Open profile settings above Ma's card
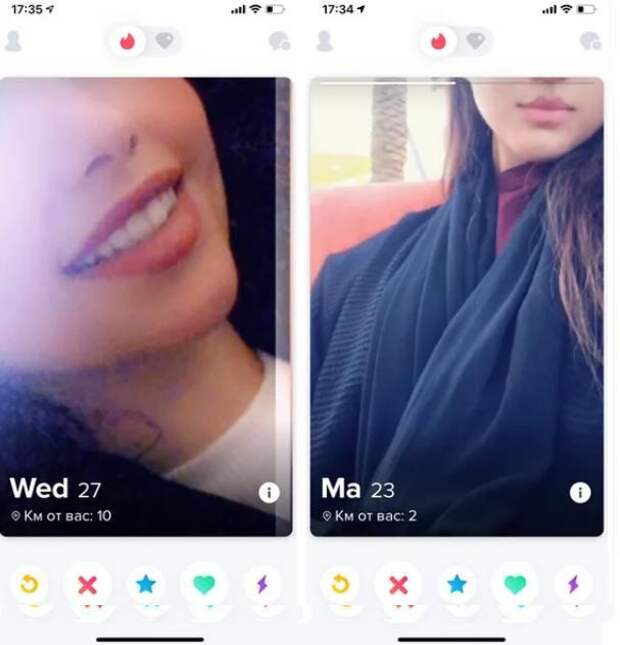This screenshot has height=645, width=620. [x=324, y=42]
